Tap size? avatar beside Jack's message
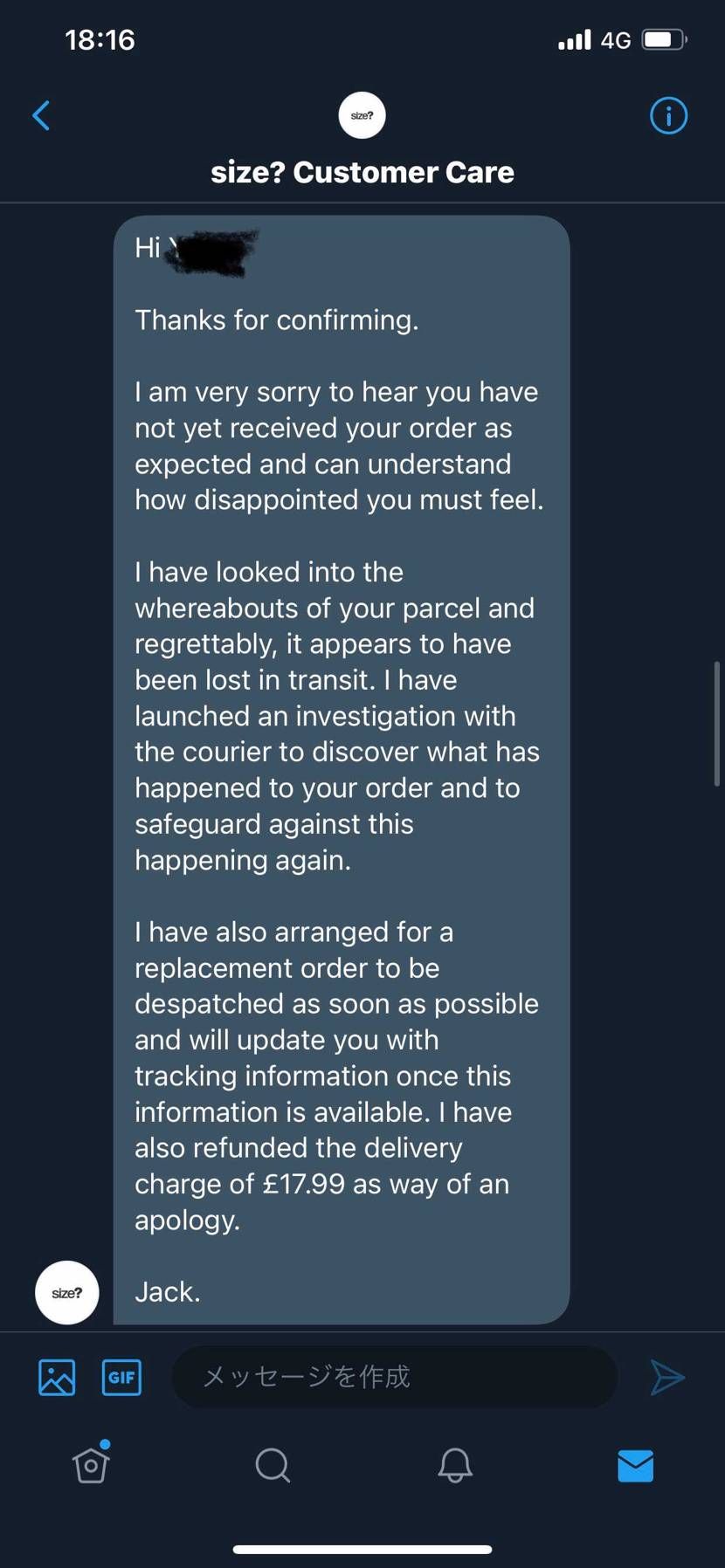The image size is (725, 1568). point(67,1292)
